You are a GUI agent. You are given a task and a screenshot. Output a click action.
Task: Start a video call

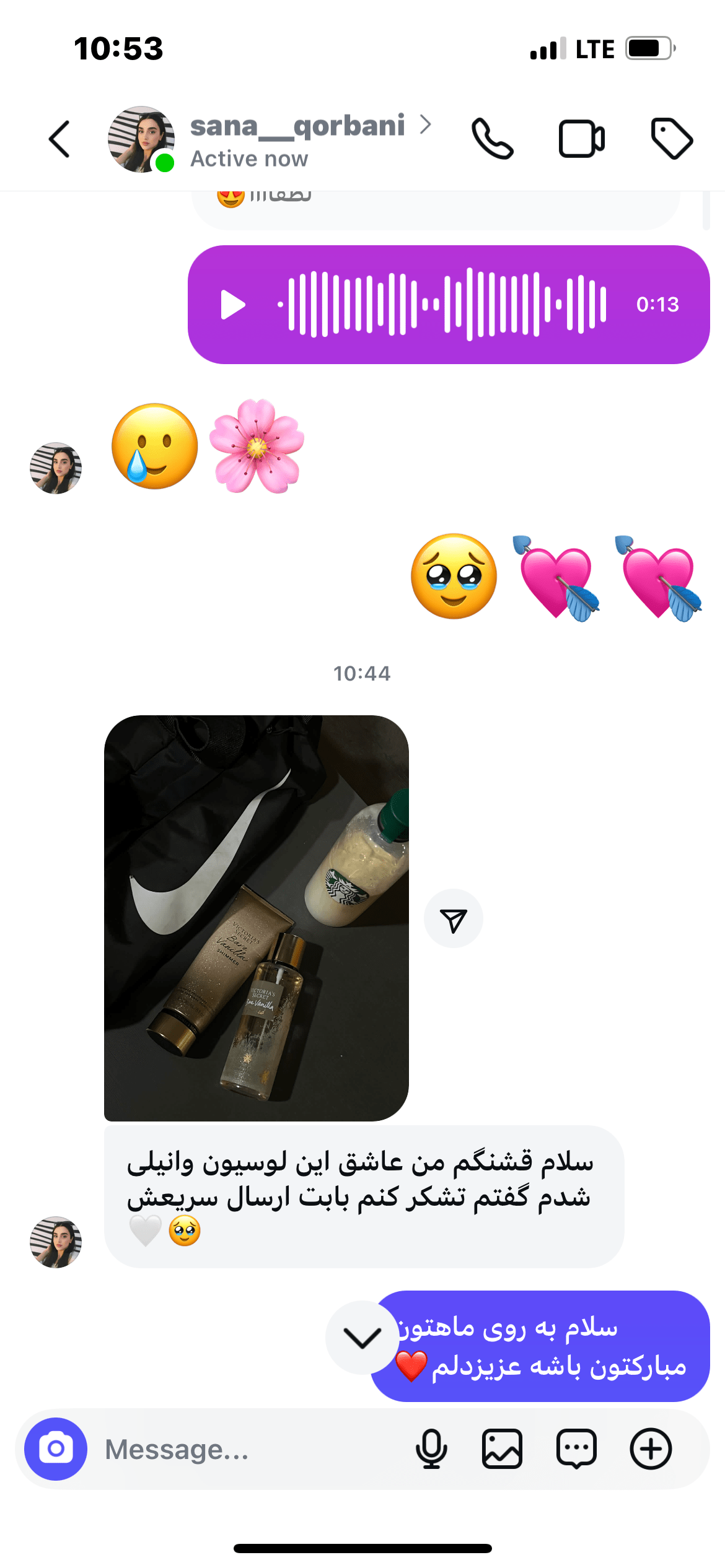tap(581, 139)
